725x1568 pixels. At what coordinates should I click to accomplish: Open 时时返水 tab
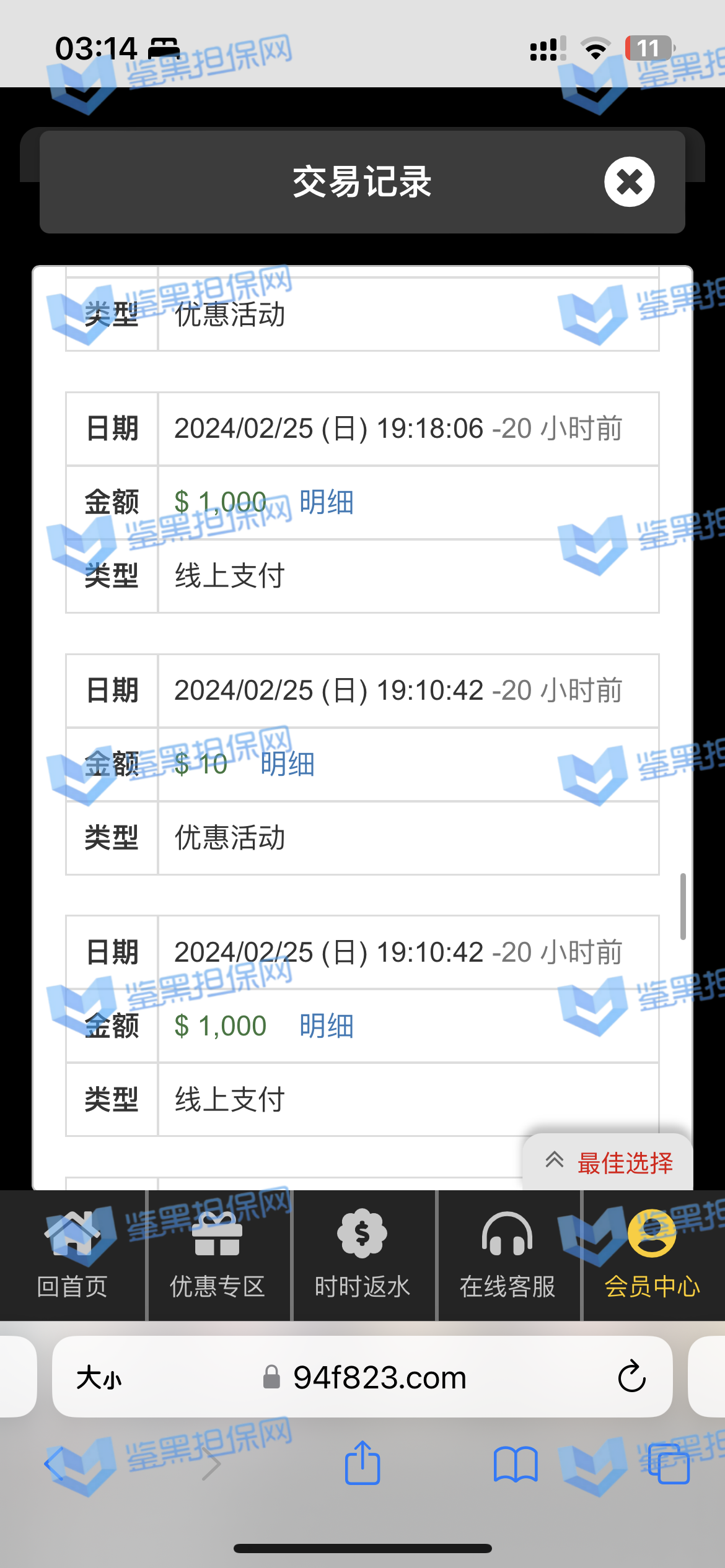pos(362,1255)
